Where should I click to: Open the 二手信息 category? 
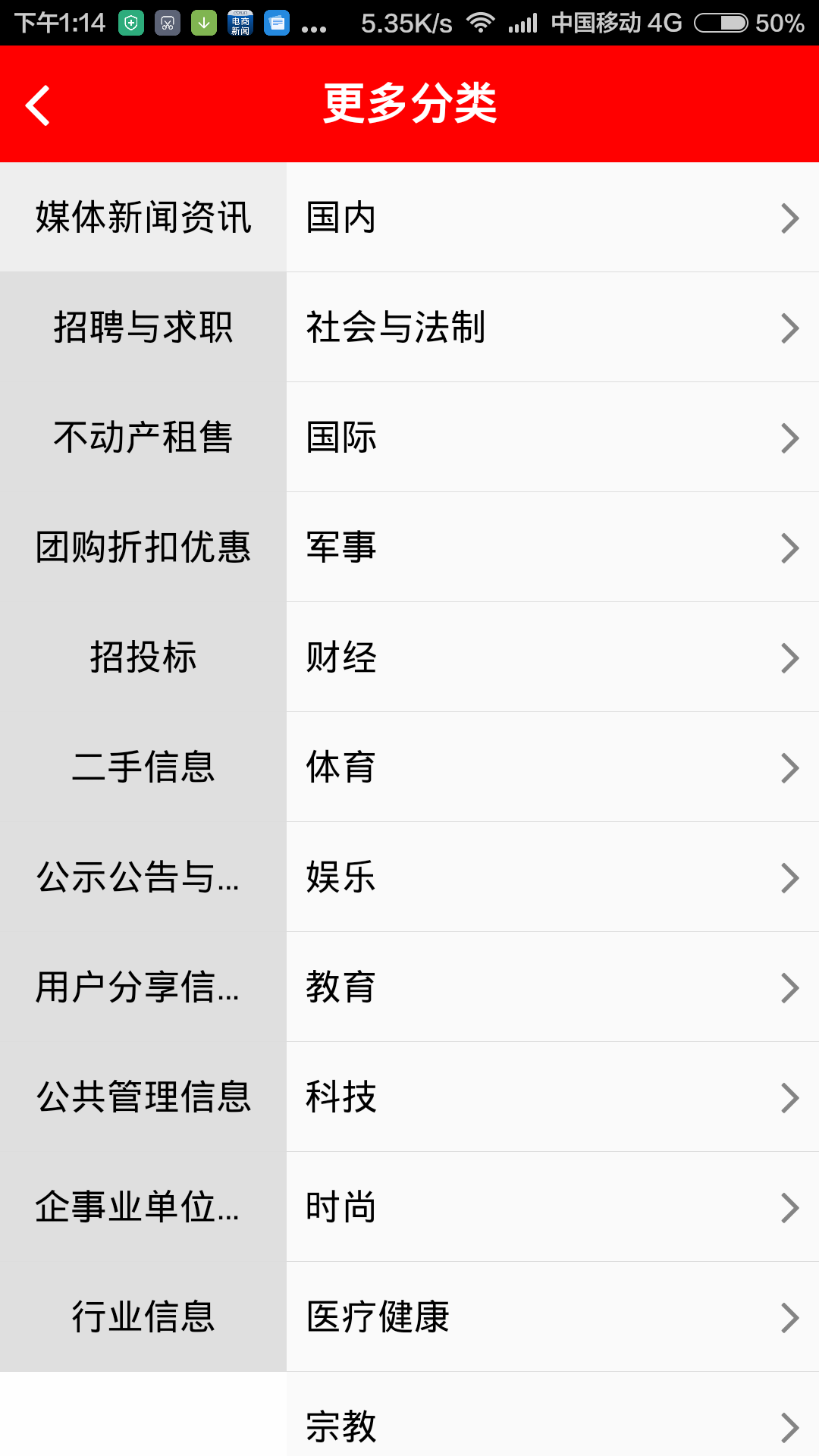tap(143, 767)
